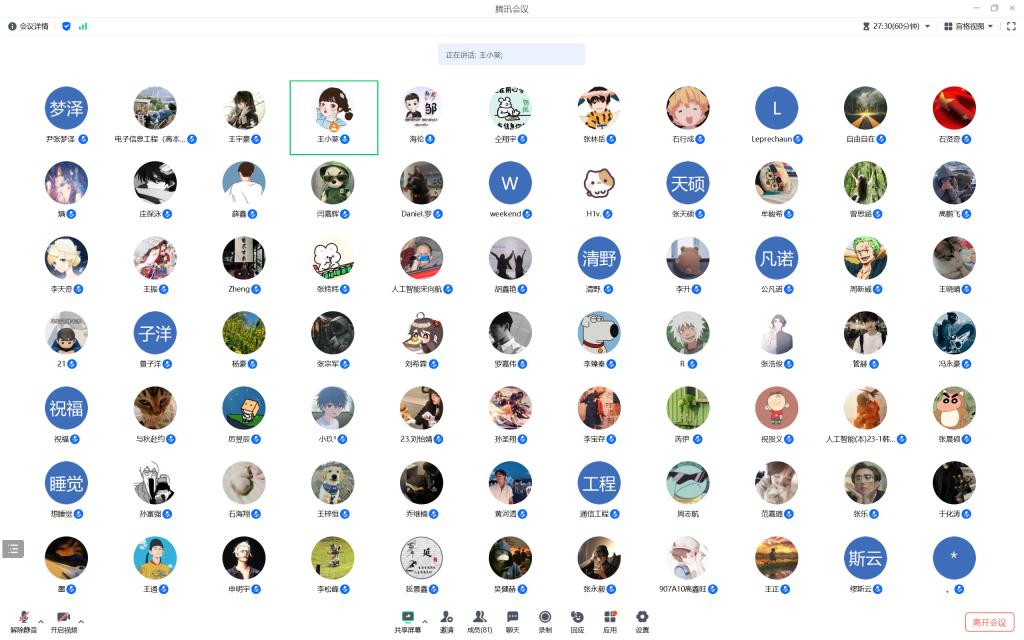1024x640 pixels.
Task: Open the meeting chat (聊天)
Action: pos(513,620)
